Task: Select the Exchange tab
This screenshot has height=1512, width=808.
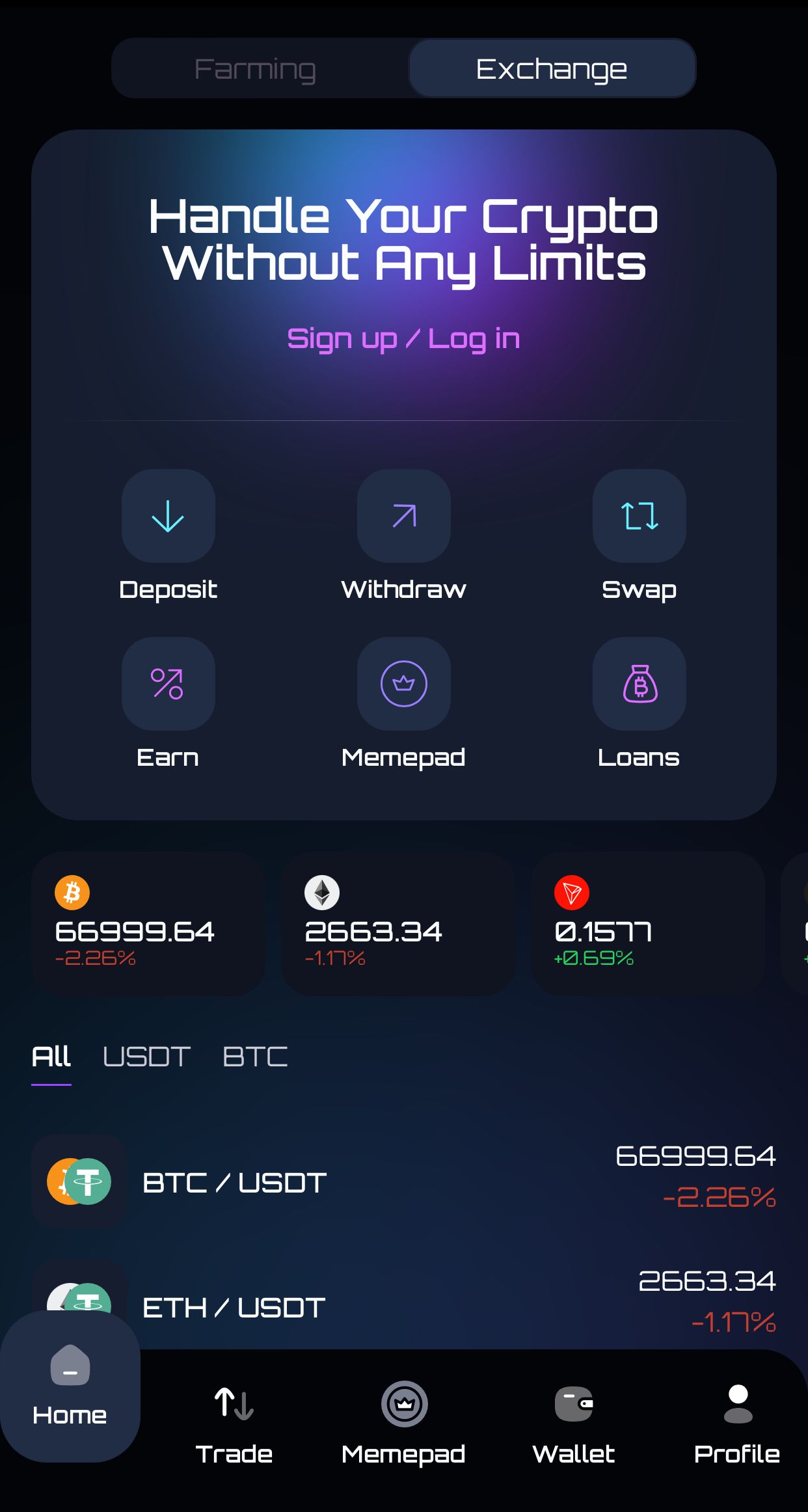Action: tap(552, 68)
